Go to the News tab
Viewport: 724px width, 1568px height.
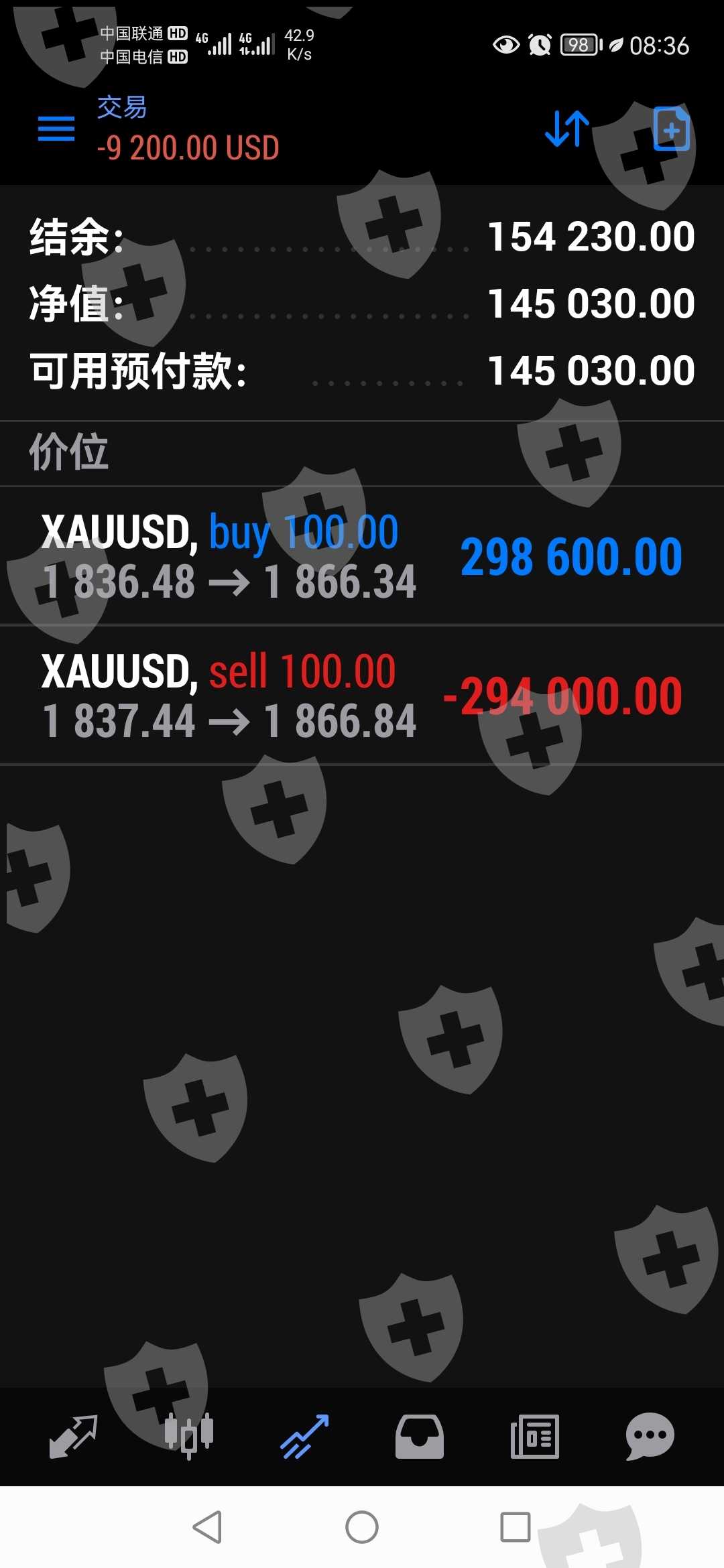pyautogui.click(x=535, y=1435)
